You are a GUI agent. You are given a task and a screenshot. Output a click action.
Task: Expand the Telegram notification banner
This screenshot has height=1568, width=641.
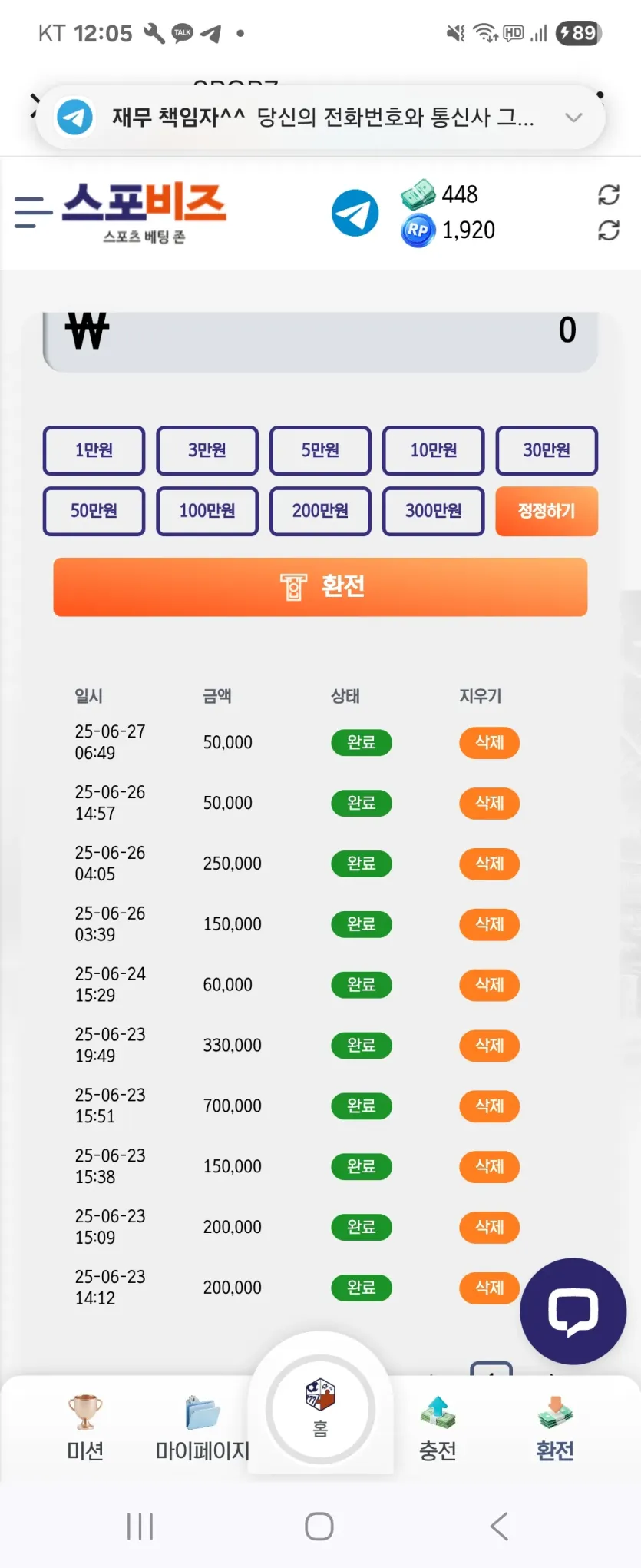click(x=573, y=118)
